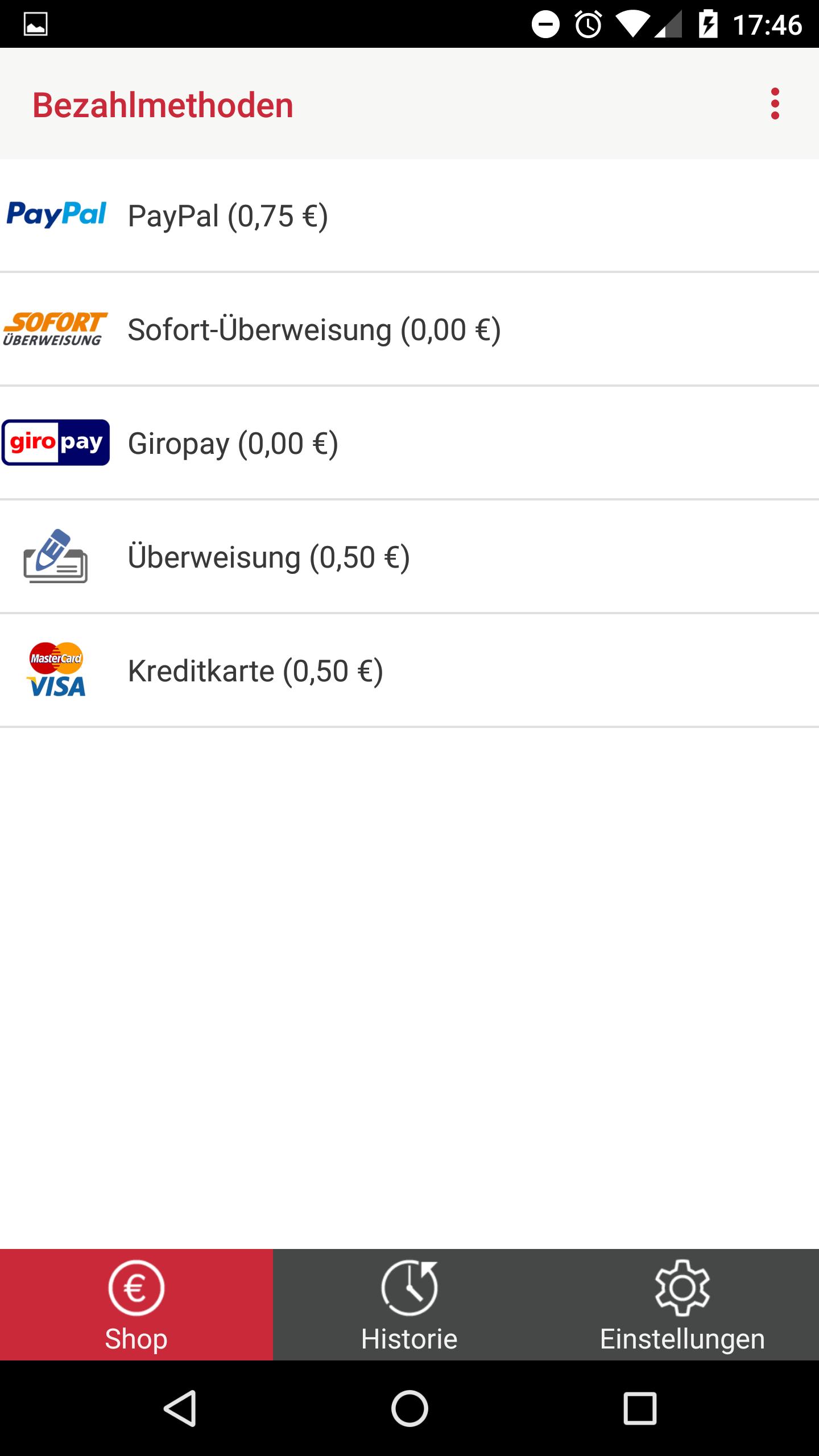The image size is (819, 1456).
Task: Open the Historie tab
Action: (409, 1304)
